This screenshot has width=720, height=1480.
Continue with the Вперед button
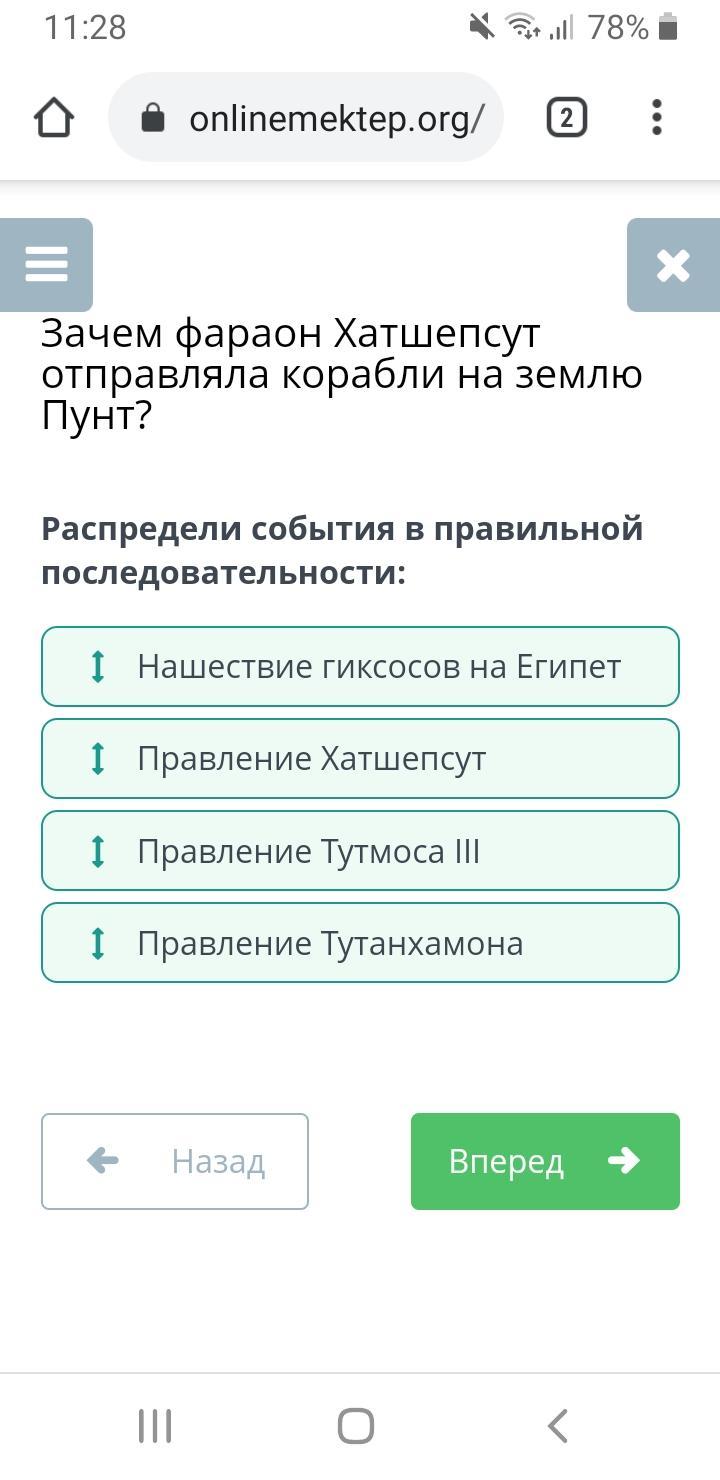545,1161
